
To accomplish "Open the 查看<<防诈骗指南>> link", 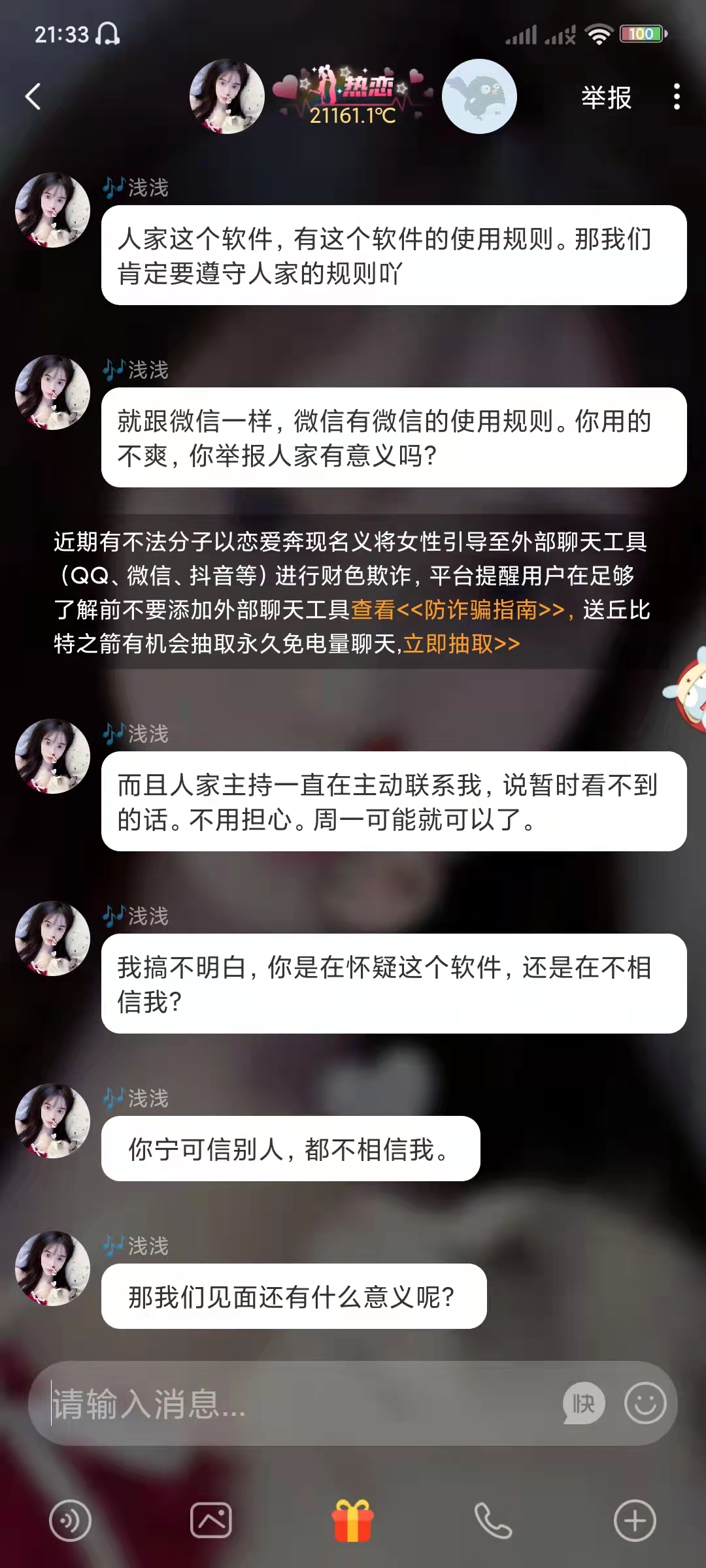I will 458,610.
